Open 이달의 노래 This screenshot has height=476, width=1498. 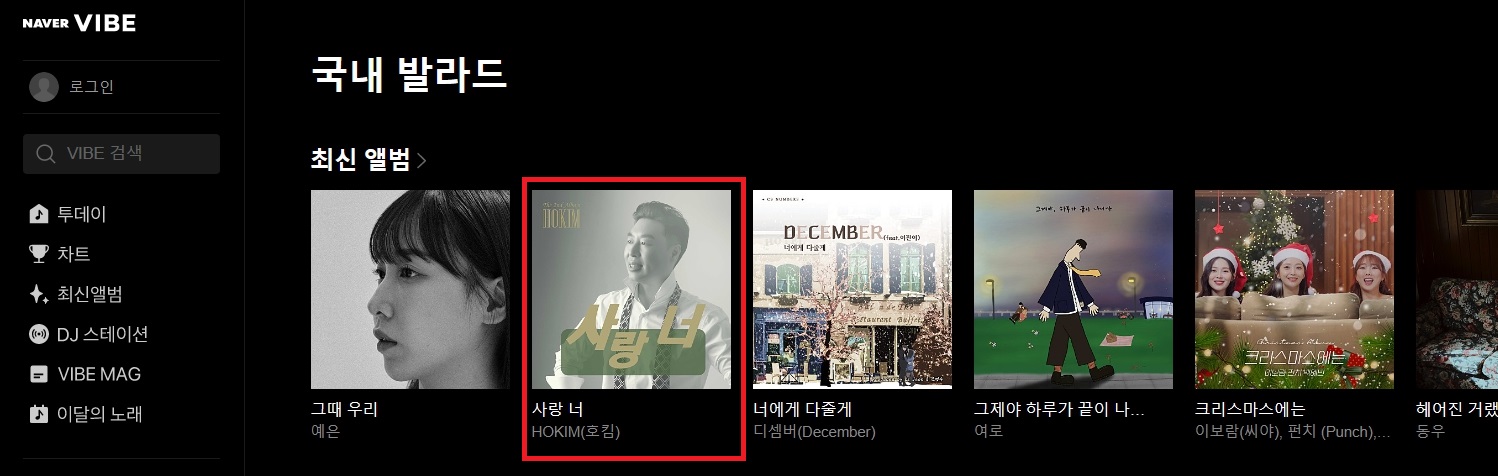99,413
